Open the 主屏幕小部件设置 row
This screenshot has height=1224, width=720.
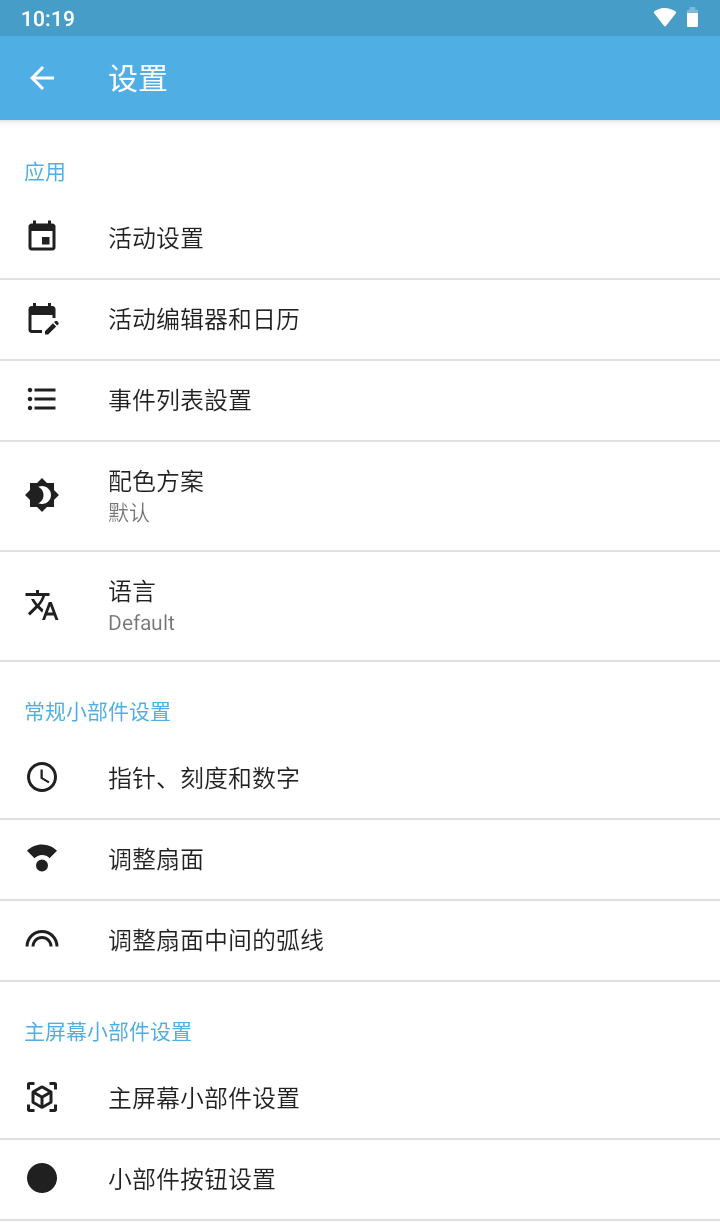click(360, 1098)
